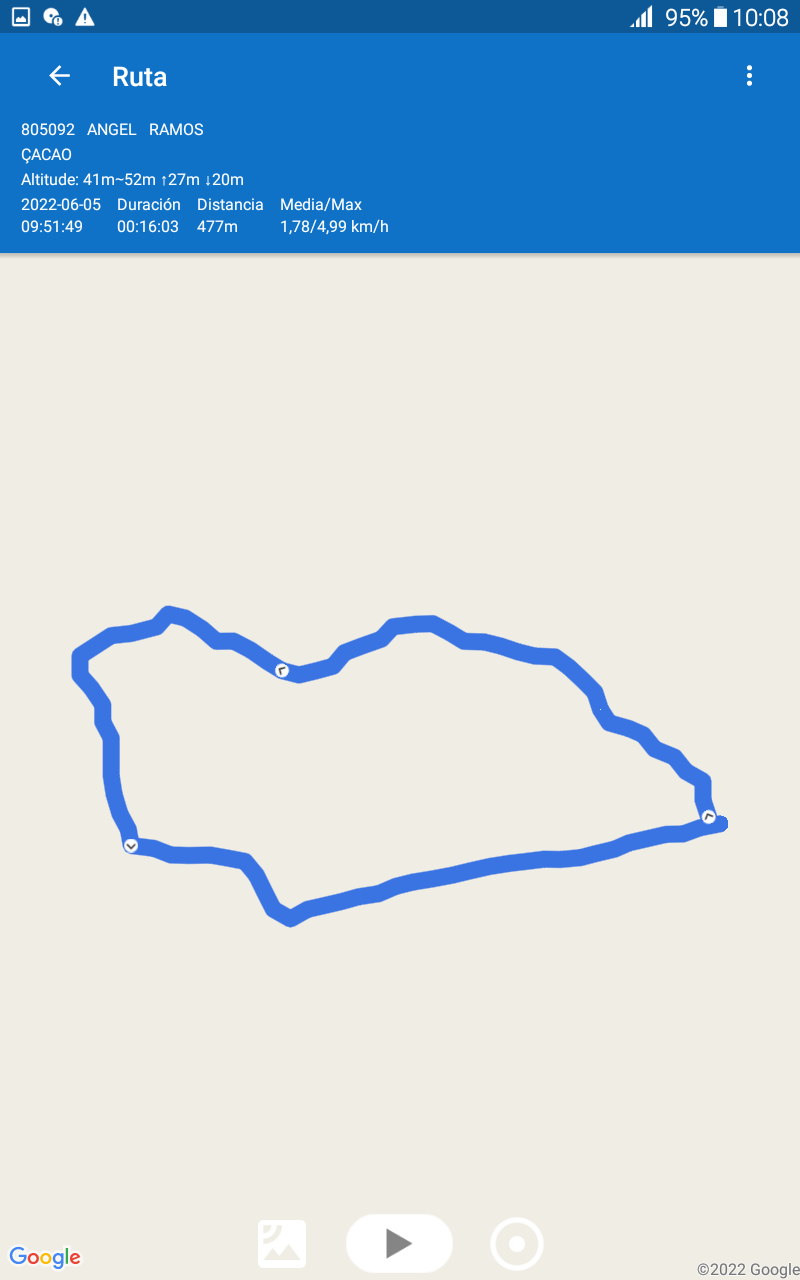Go back using the arrow icon
Viewport: 800px width, 1280px height.
point(60,76)
